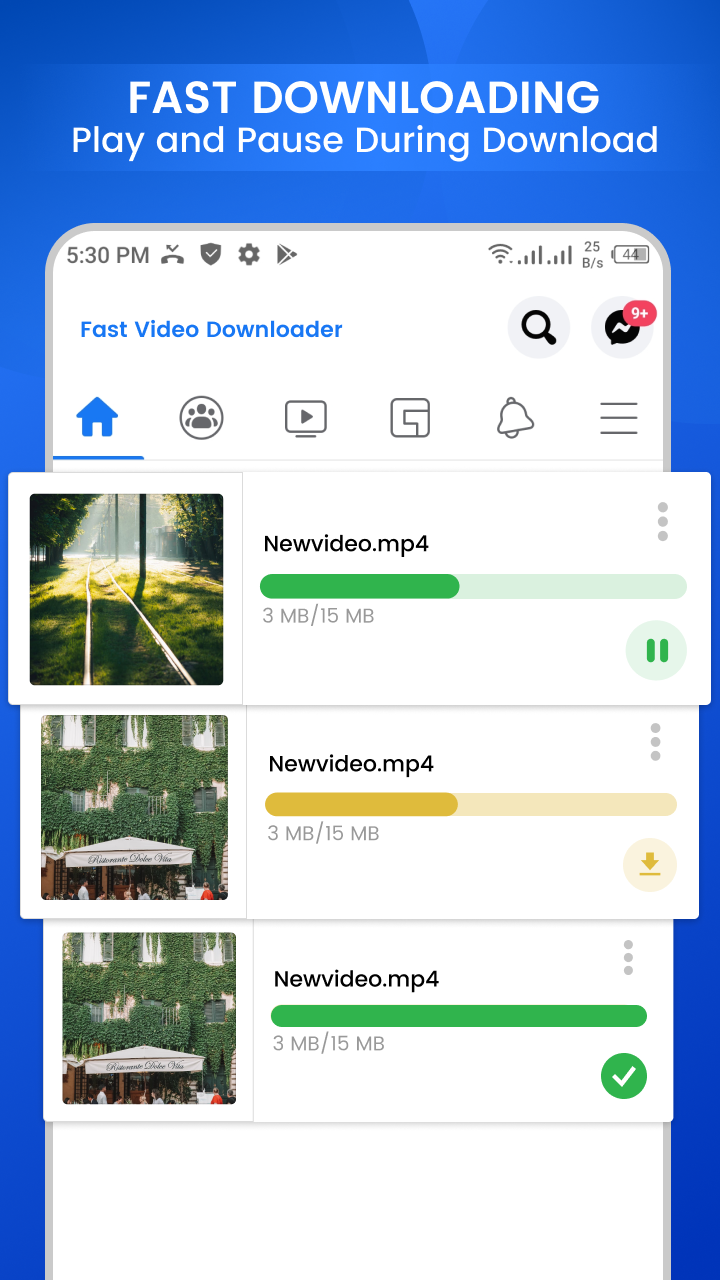
Task: Open the Notifications bell icon
Action: click(x=515, y=418)
